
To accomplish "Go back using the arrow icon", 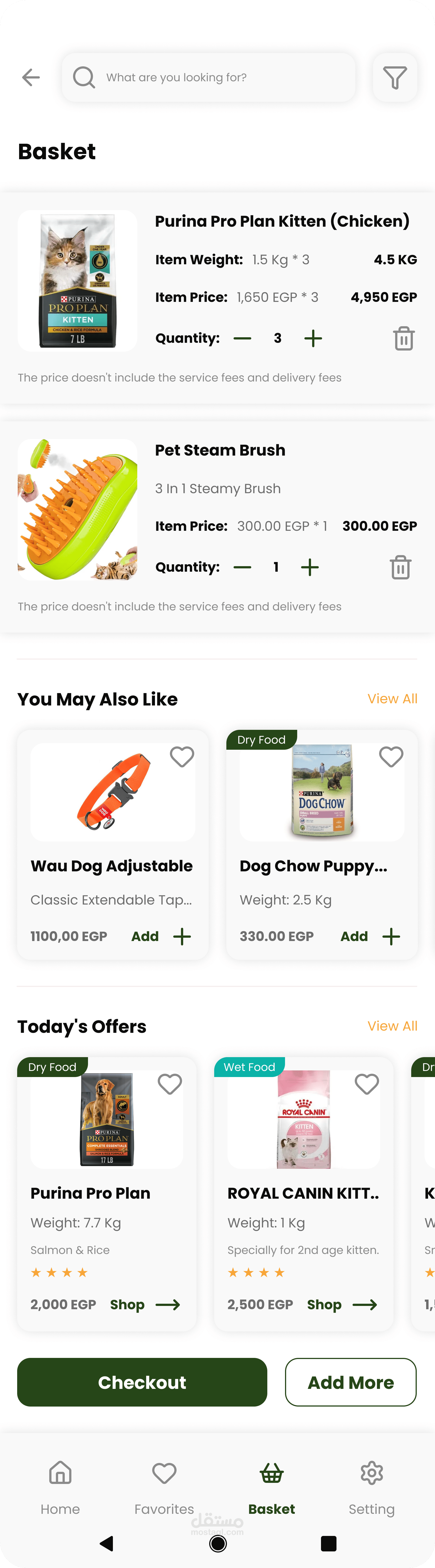I will (31, 77).
